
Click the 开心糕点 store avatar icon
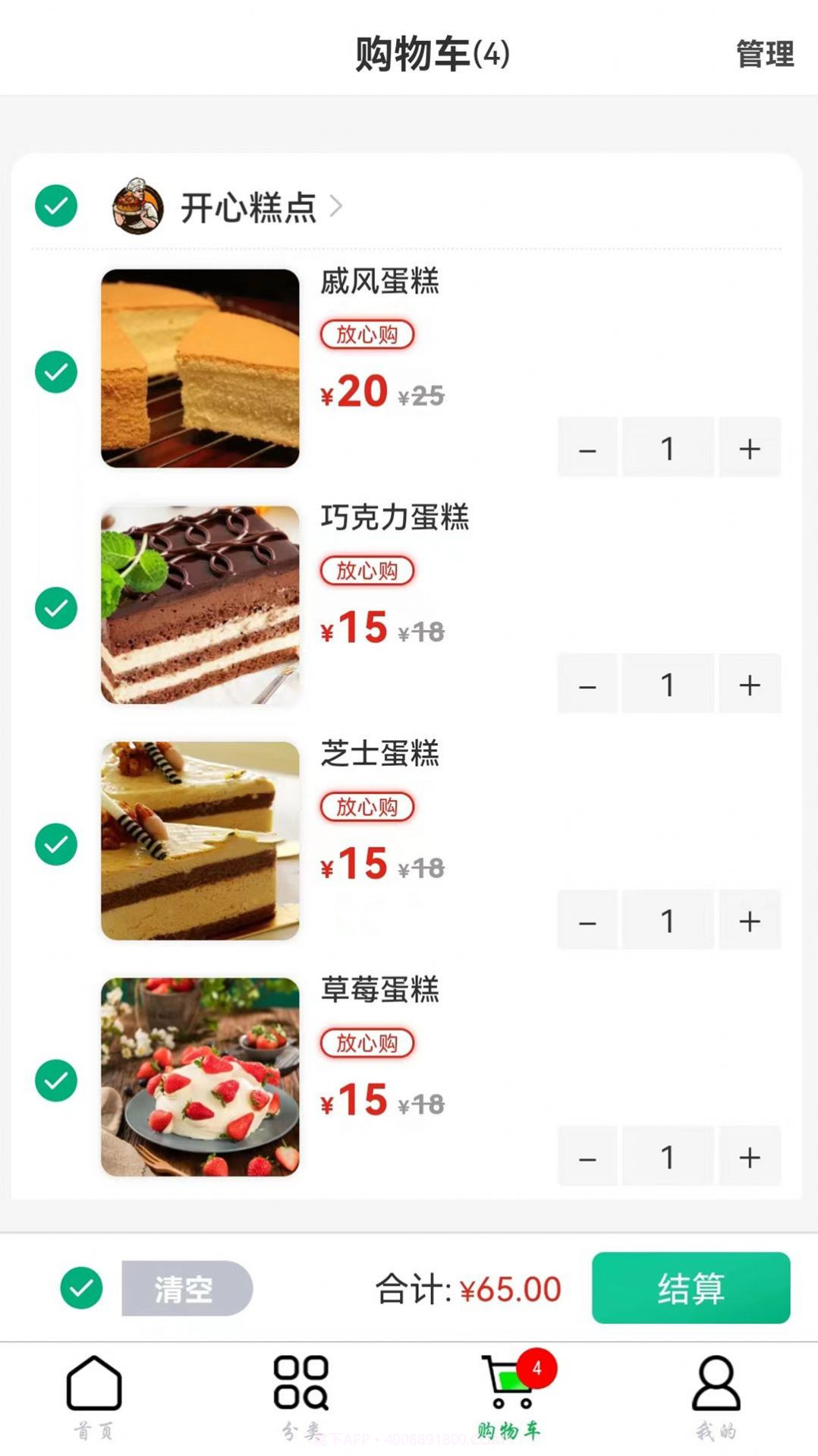135,206
